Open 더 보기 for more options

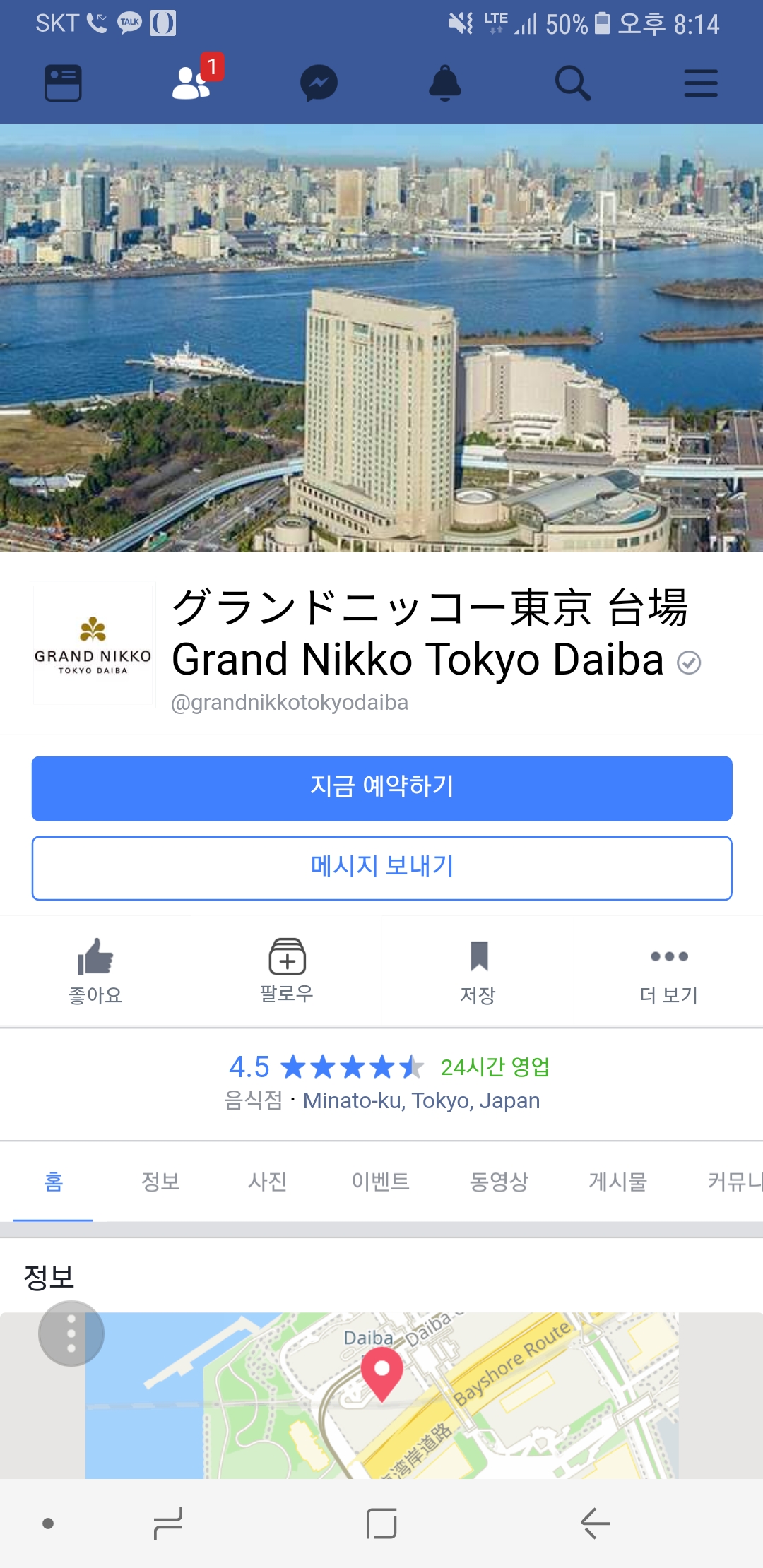pyautogui.click(x=669, y=972)
